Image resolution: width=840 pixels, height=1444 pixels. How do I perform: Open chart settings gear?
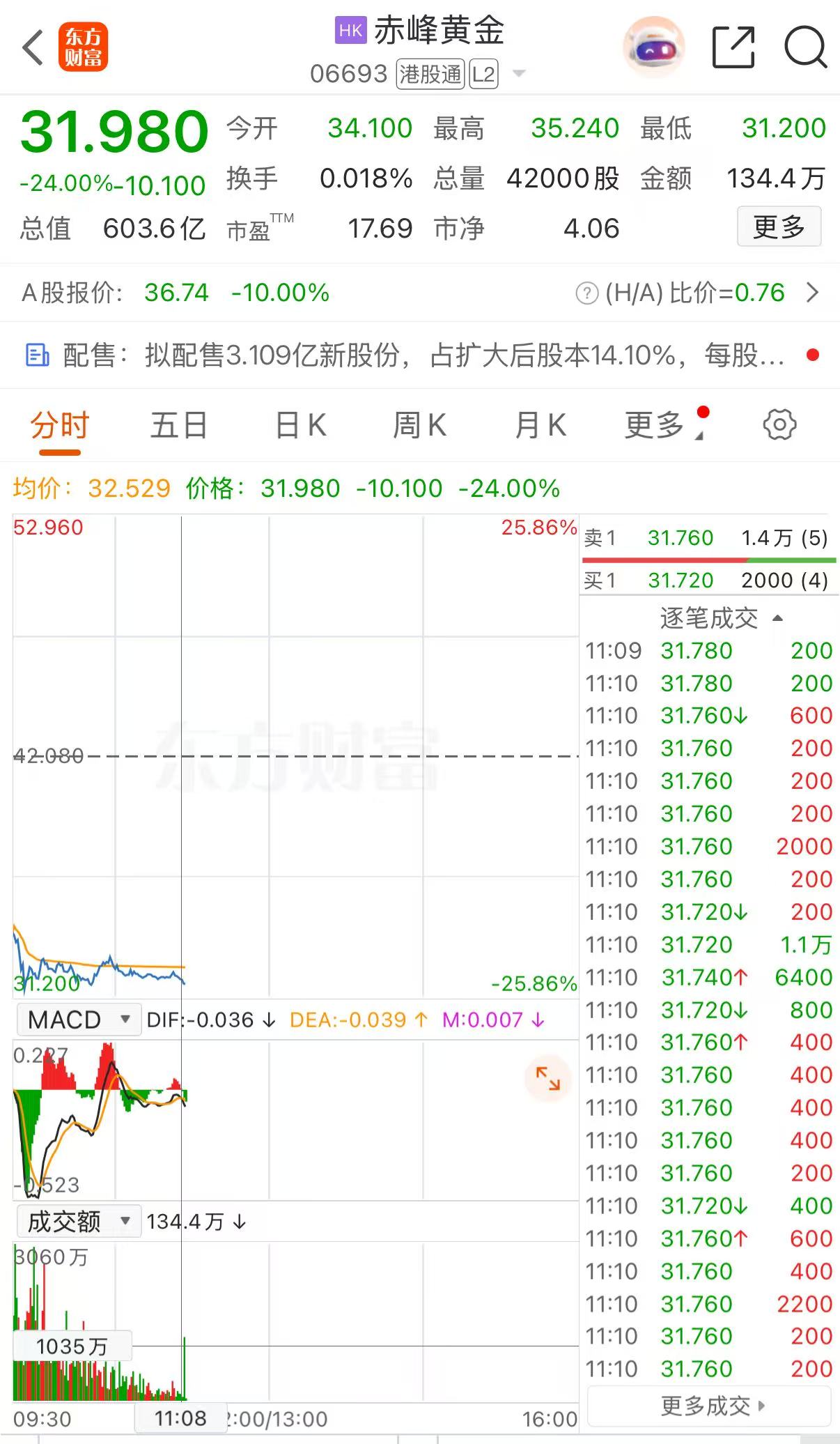(x=779, y=424)
